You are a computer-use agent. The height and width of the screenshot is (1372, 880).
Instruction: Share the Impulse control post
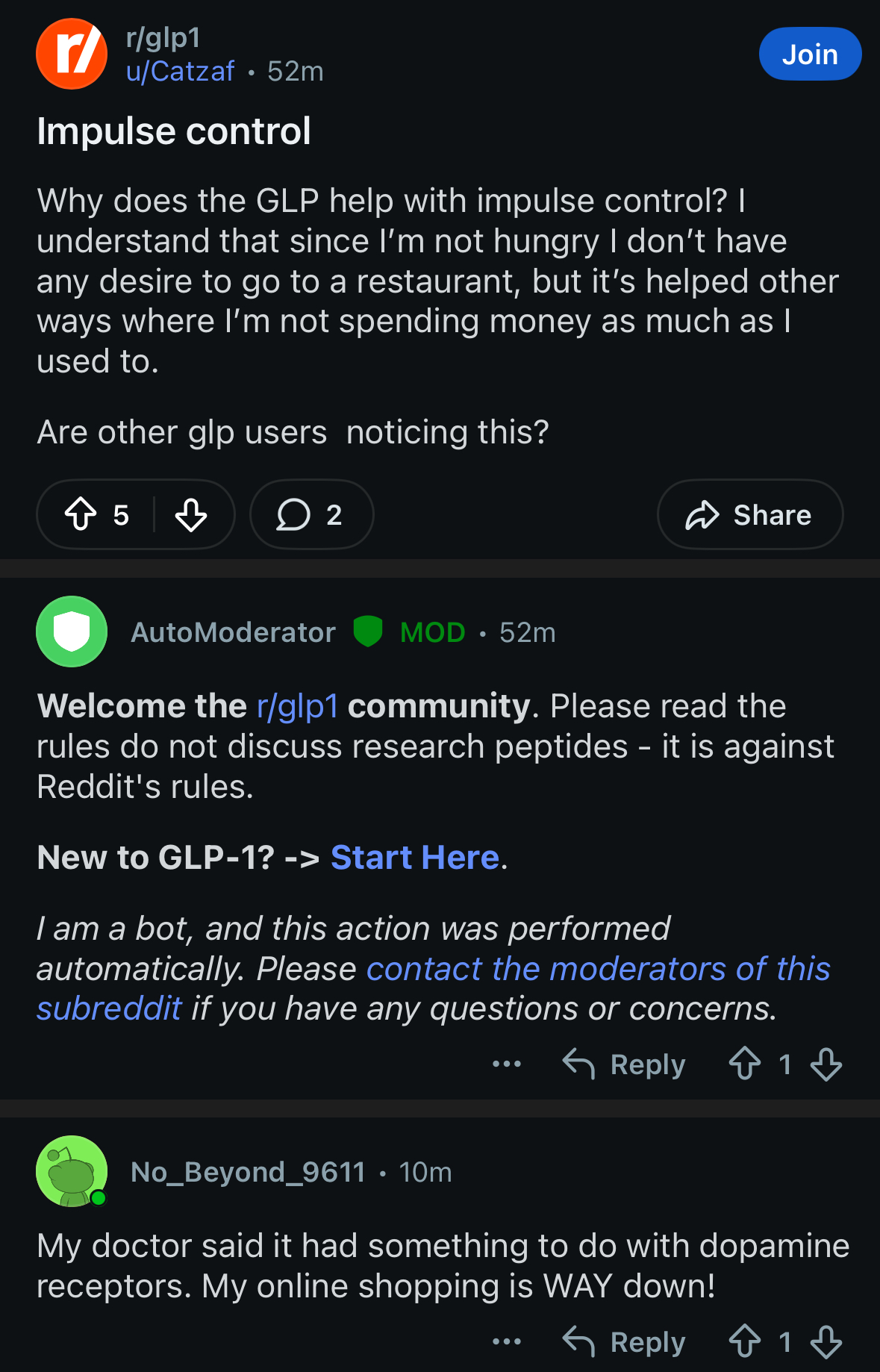pos(749,514)
